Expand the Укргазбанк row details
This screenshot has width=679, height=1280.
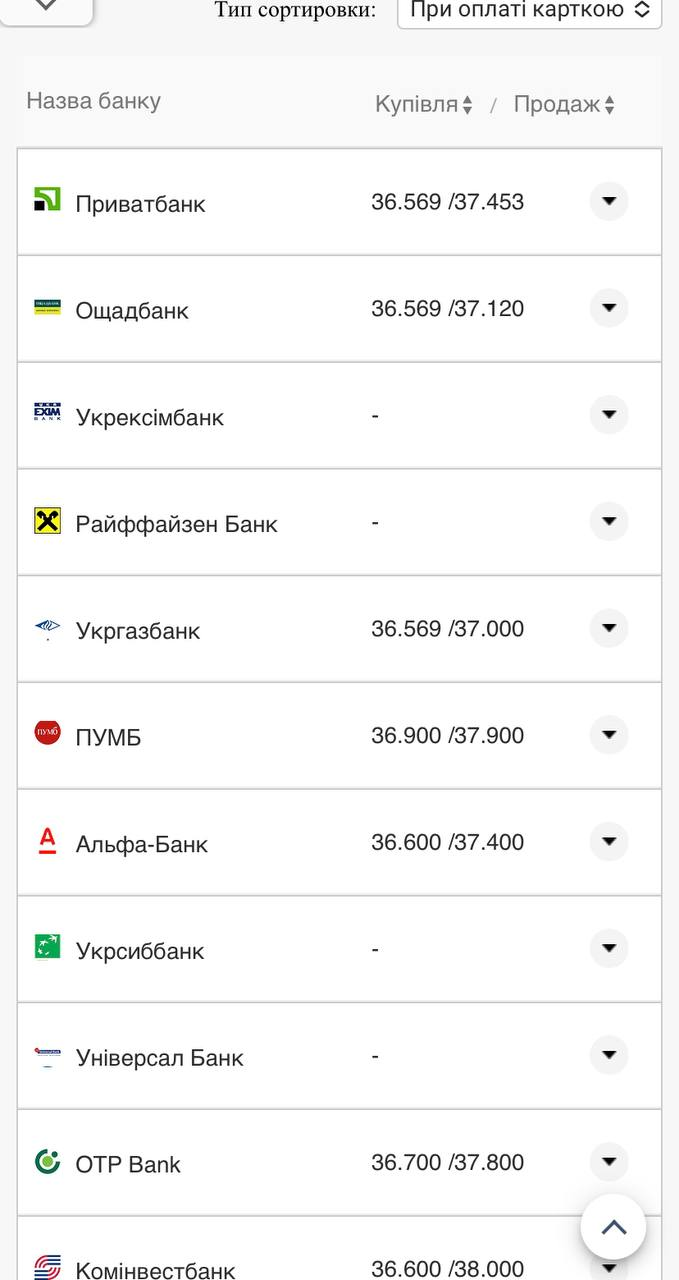(x=608, y=629)
